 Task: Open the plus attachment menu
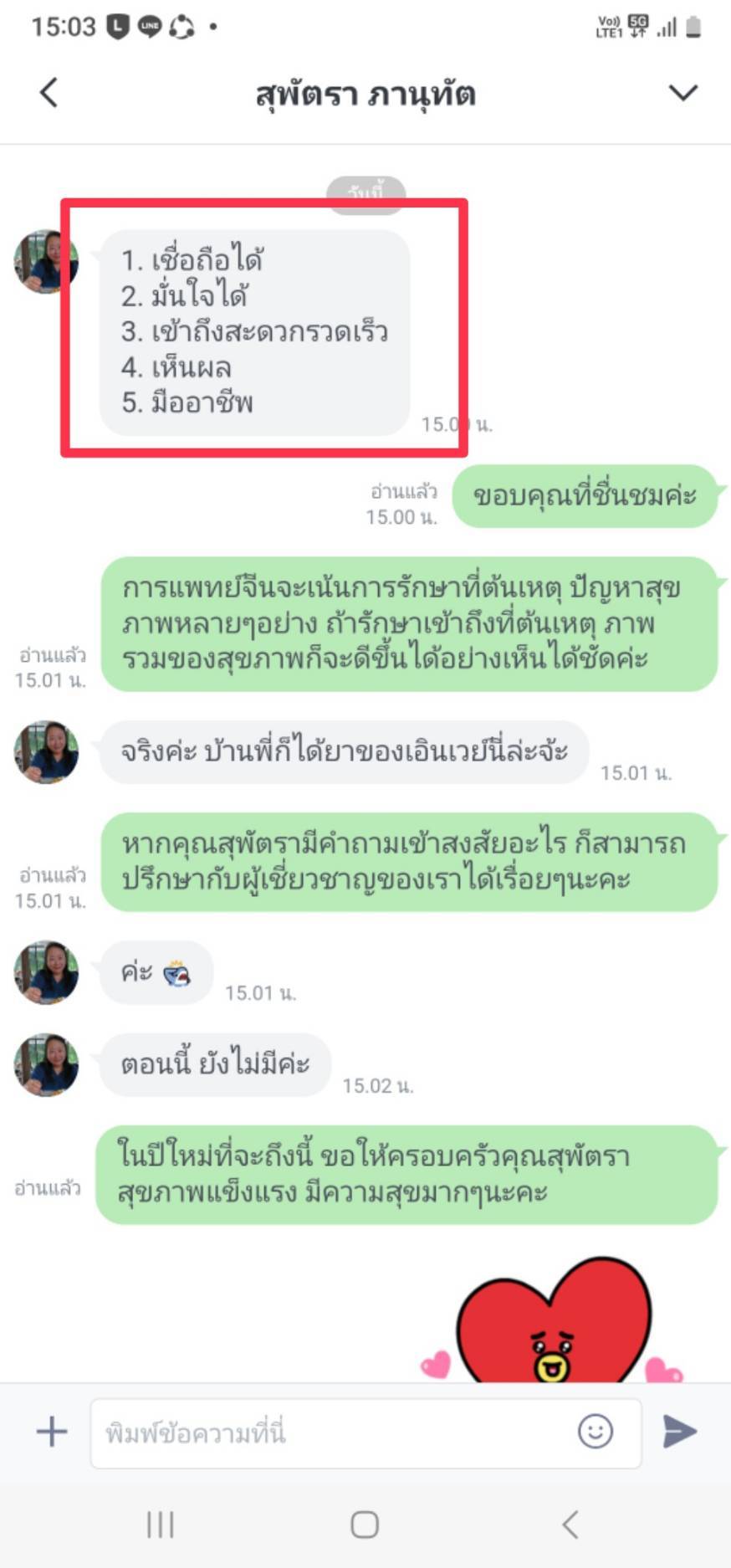coord(52,1431)
